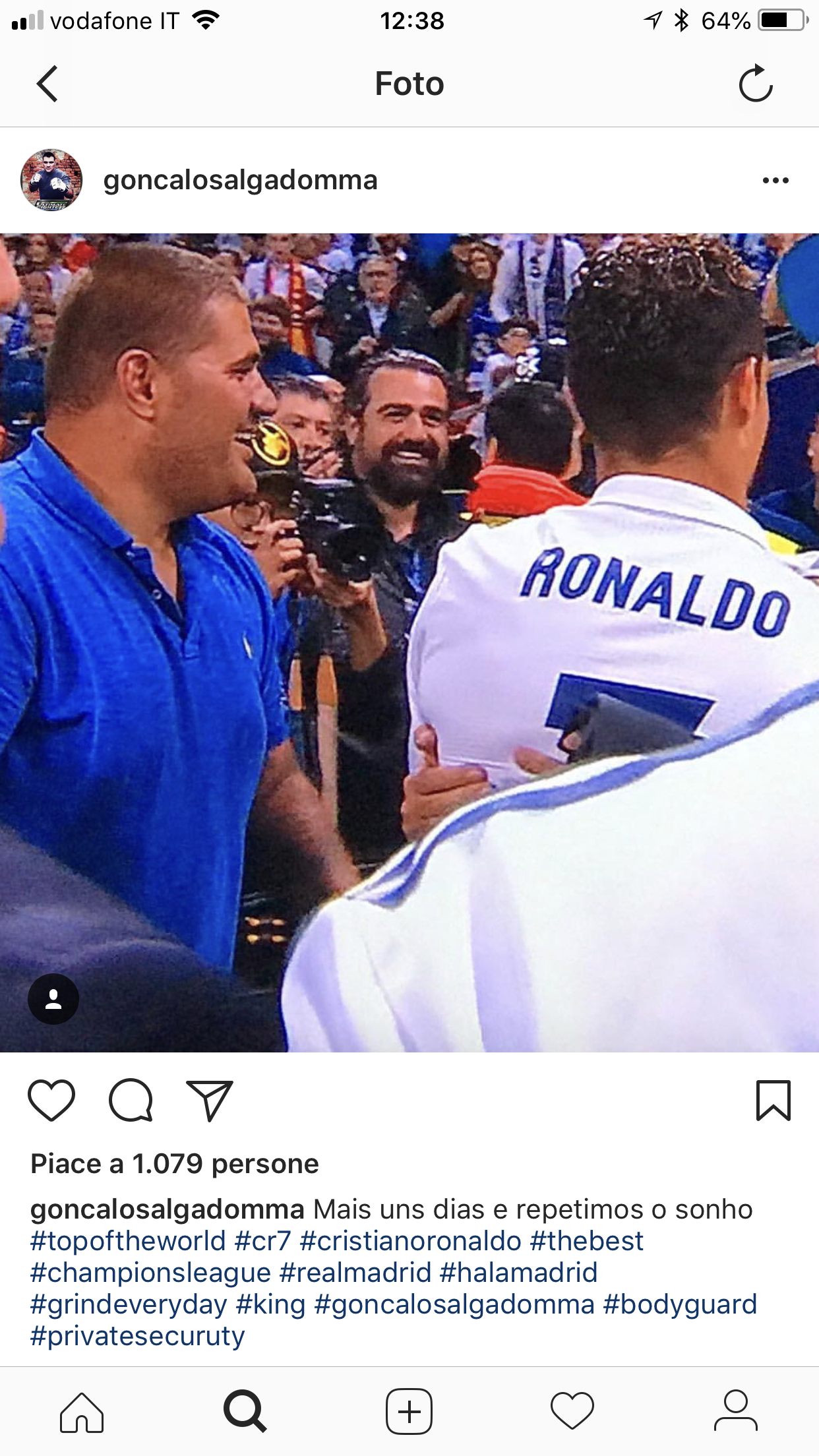
Task: View who liked: Piace a 1.079 persone
Action: click(175, 1164)
